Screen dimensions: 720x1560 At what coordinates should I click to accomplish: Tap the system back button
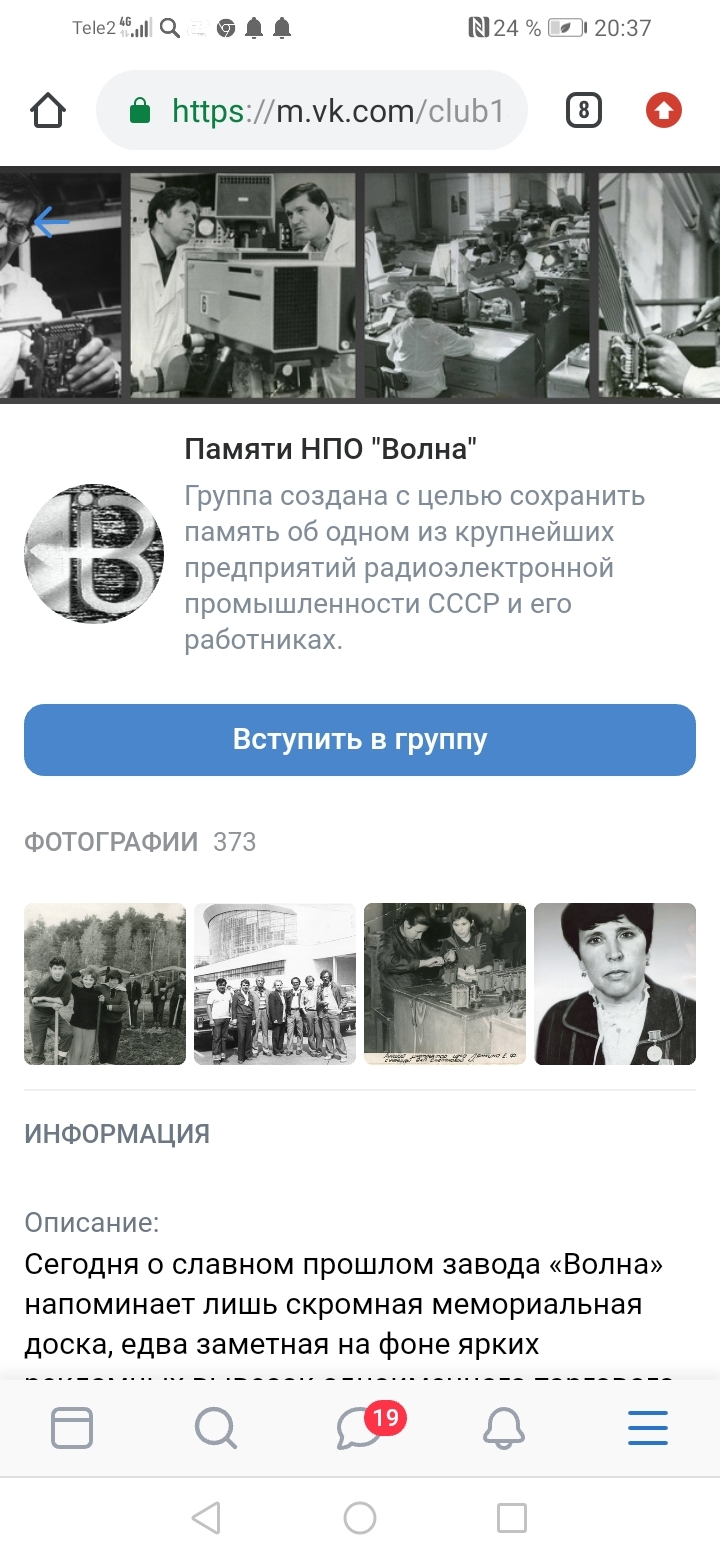coord(206,1518)
